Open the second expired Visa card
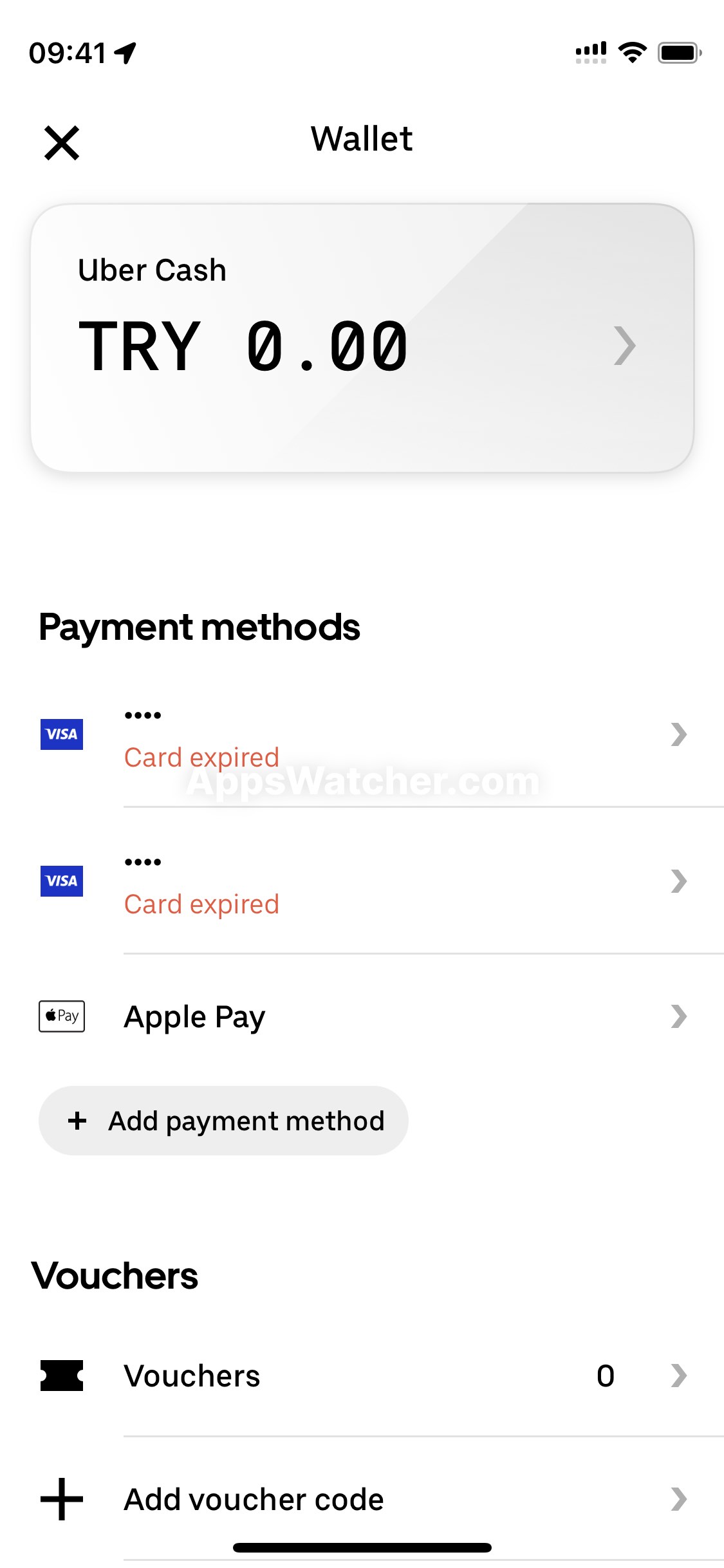The image size is (724, 1568). click(362, 881)
